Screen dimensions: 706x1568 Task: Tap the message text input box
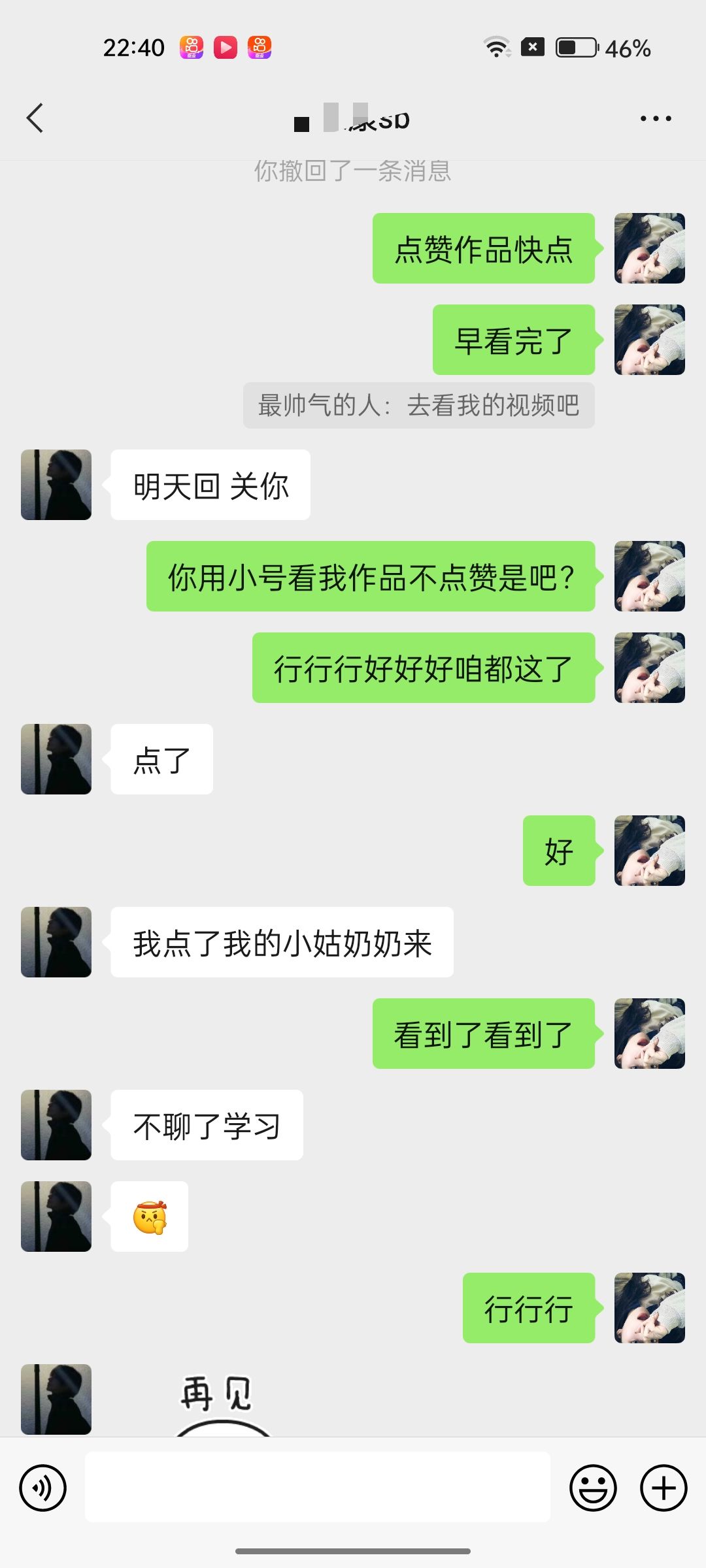[x=318, y=1487]
